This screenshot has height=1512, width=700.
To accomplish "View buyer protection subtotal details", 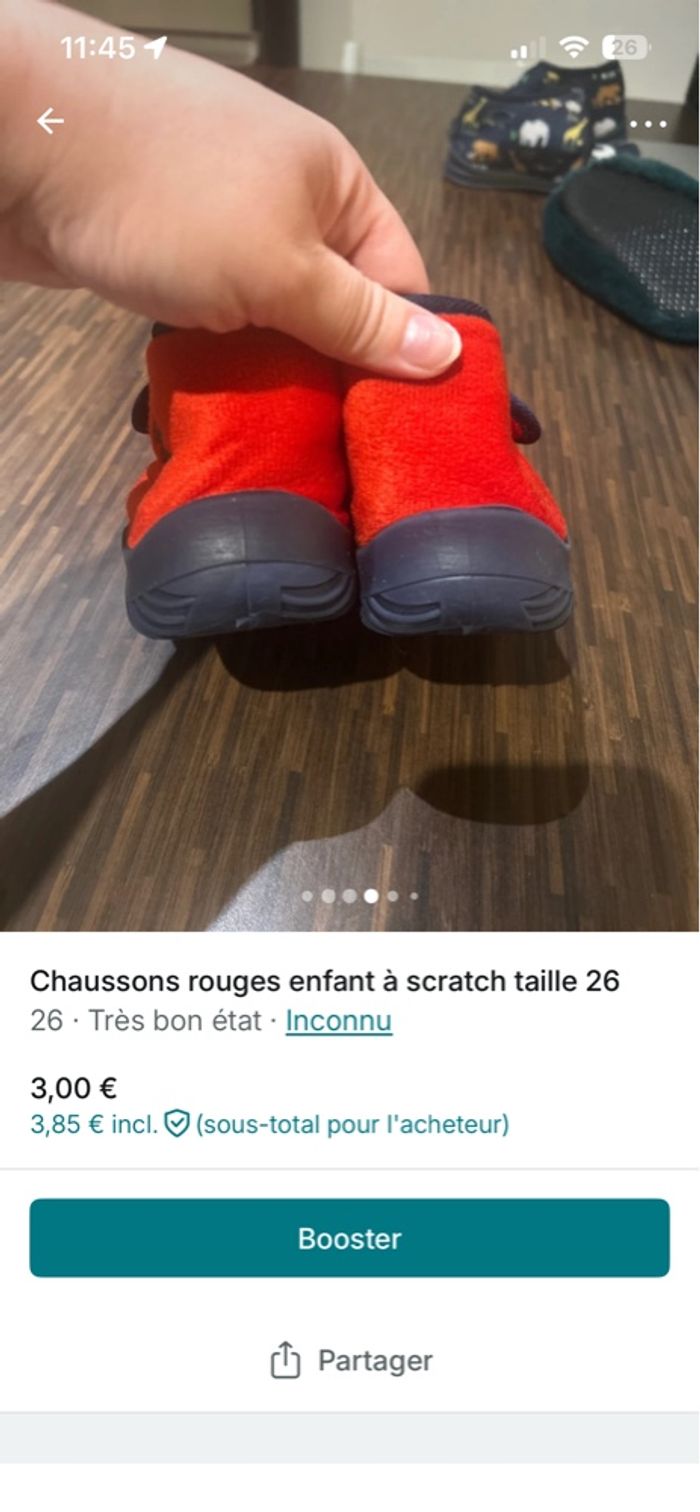I will point(270,1124).
